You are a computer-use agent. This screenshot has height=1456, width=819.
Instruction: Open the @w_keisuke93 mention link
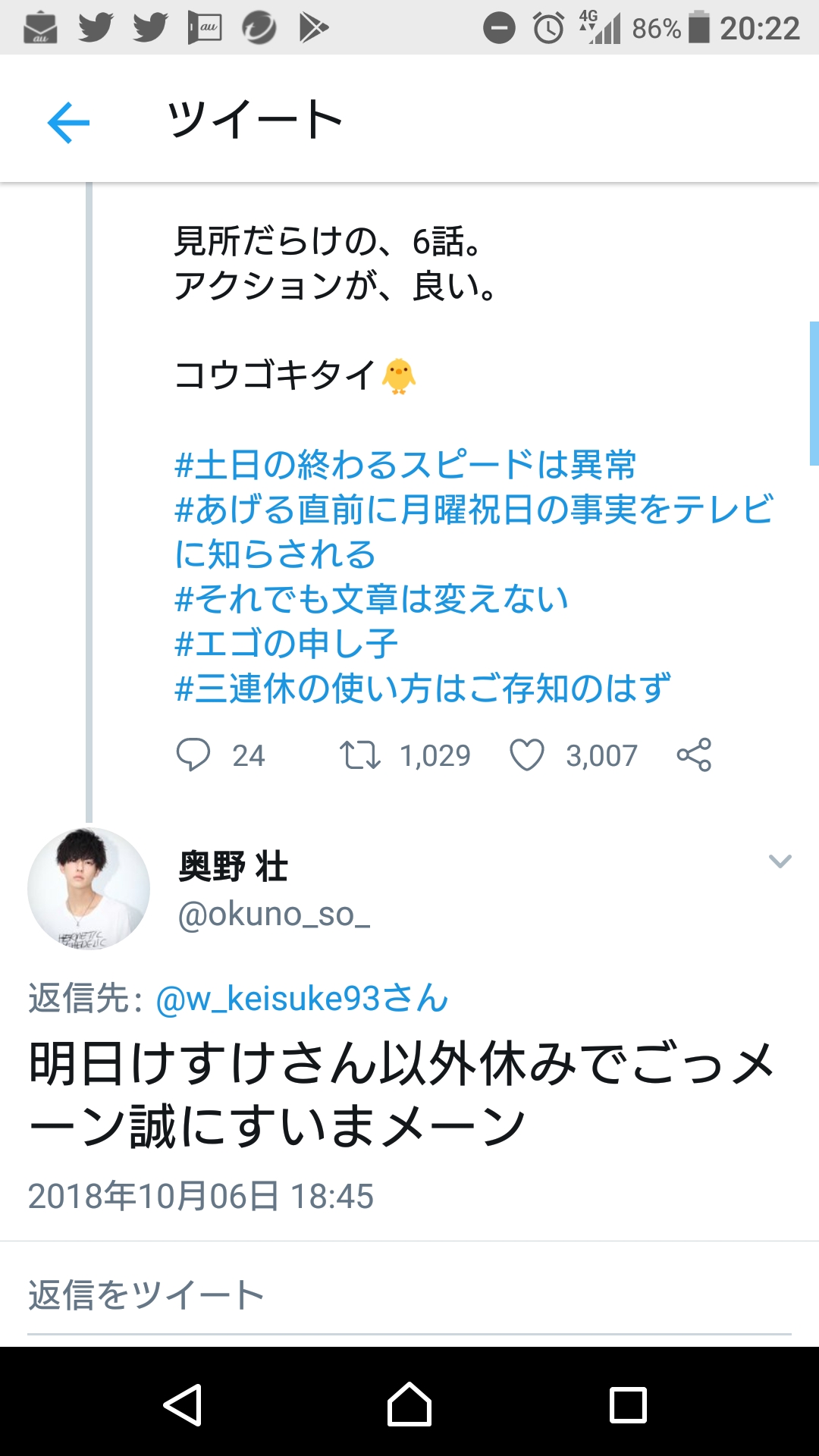point(302,999)
